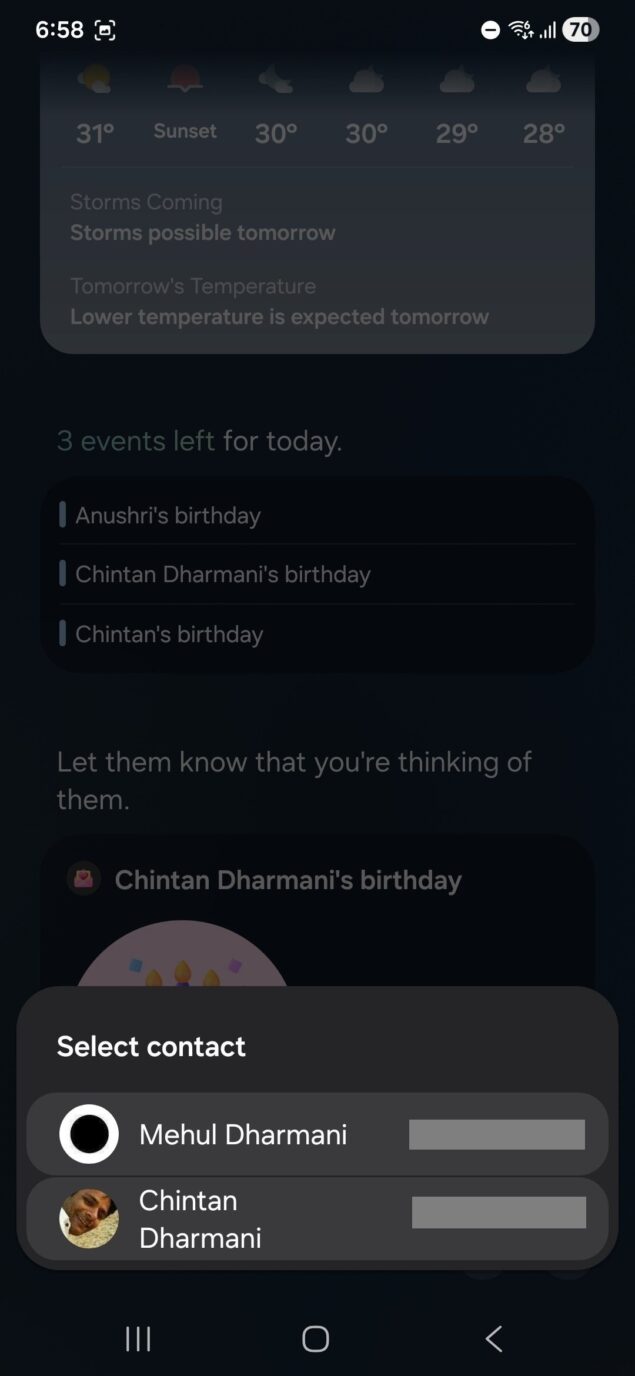Go back with the navigation bar
This screenshot has width=635, height=1376.
(x=493, y=1339)
